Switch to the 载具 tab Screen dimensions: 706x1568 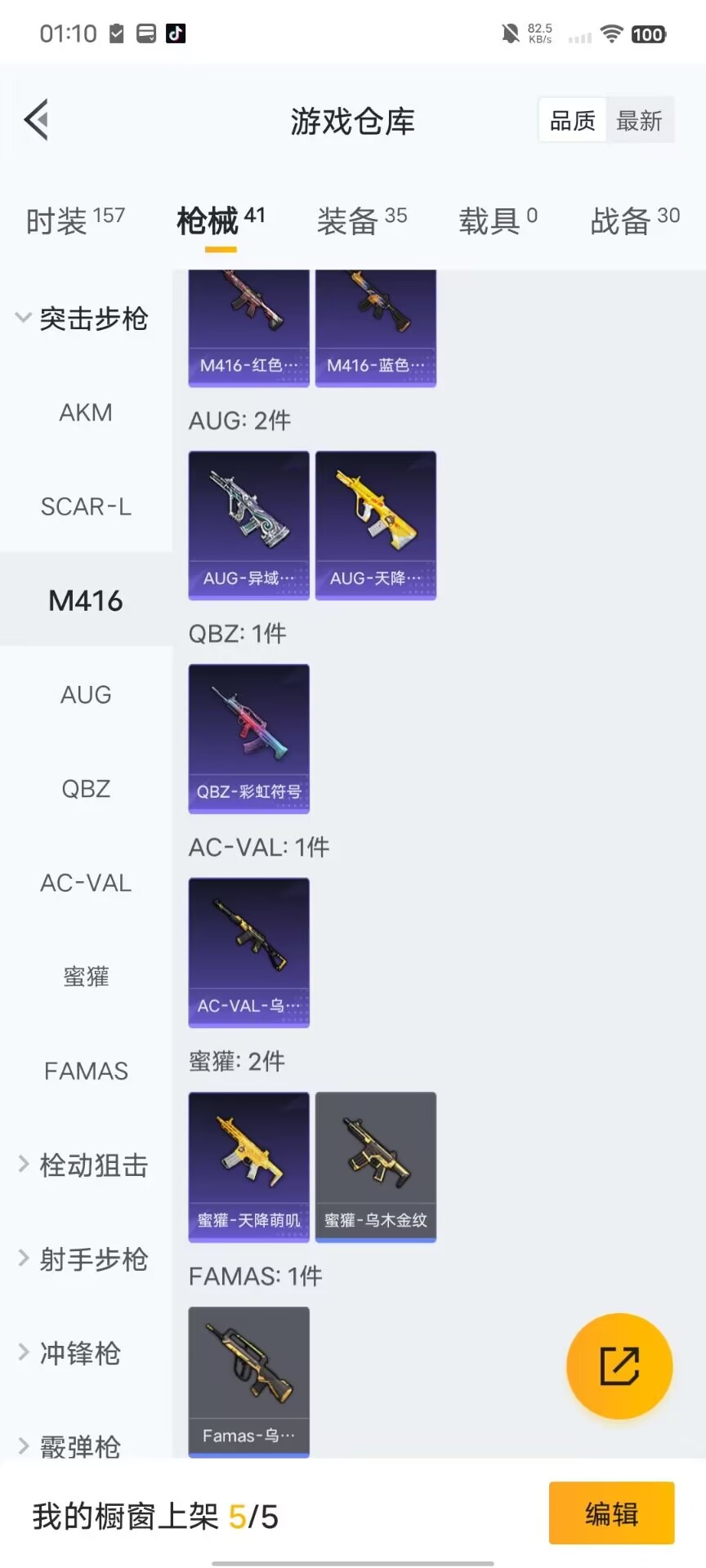click(498, 220)
